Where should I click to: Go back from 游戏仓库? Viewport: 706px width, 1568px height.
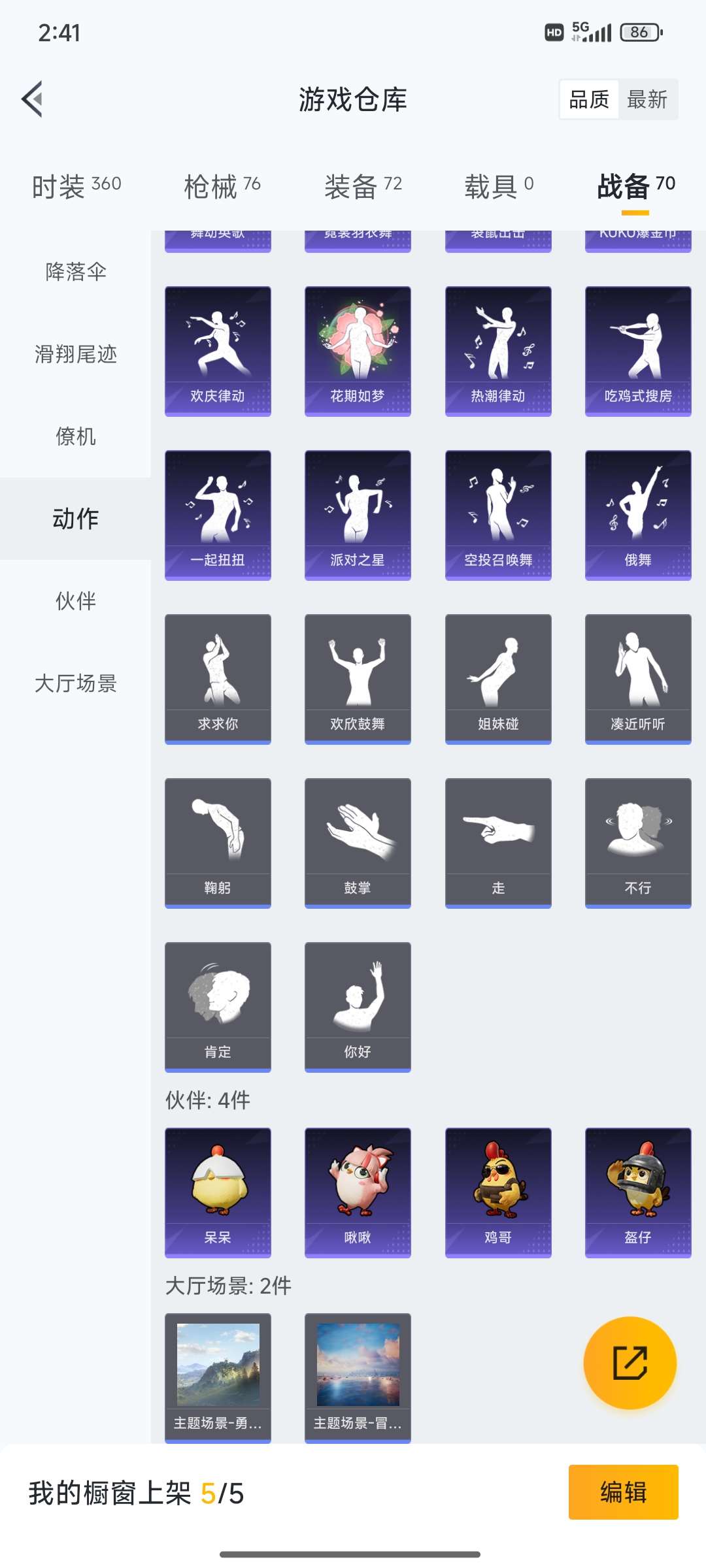33,99
